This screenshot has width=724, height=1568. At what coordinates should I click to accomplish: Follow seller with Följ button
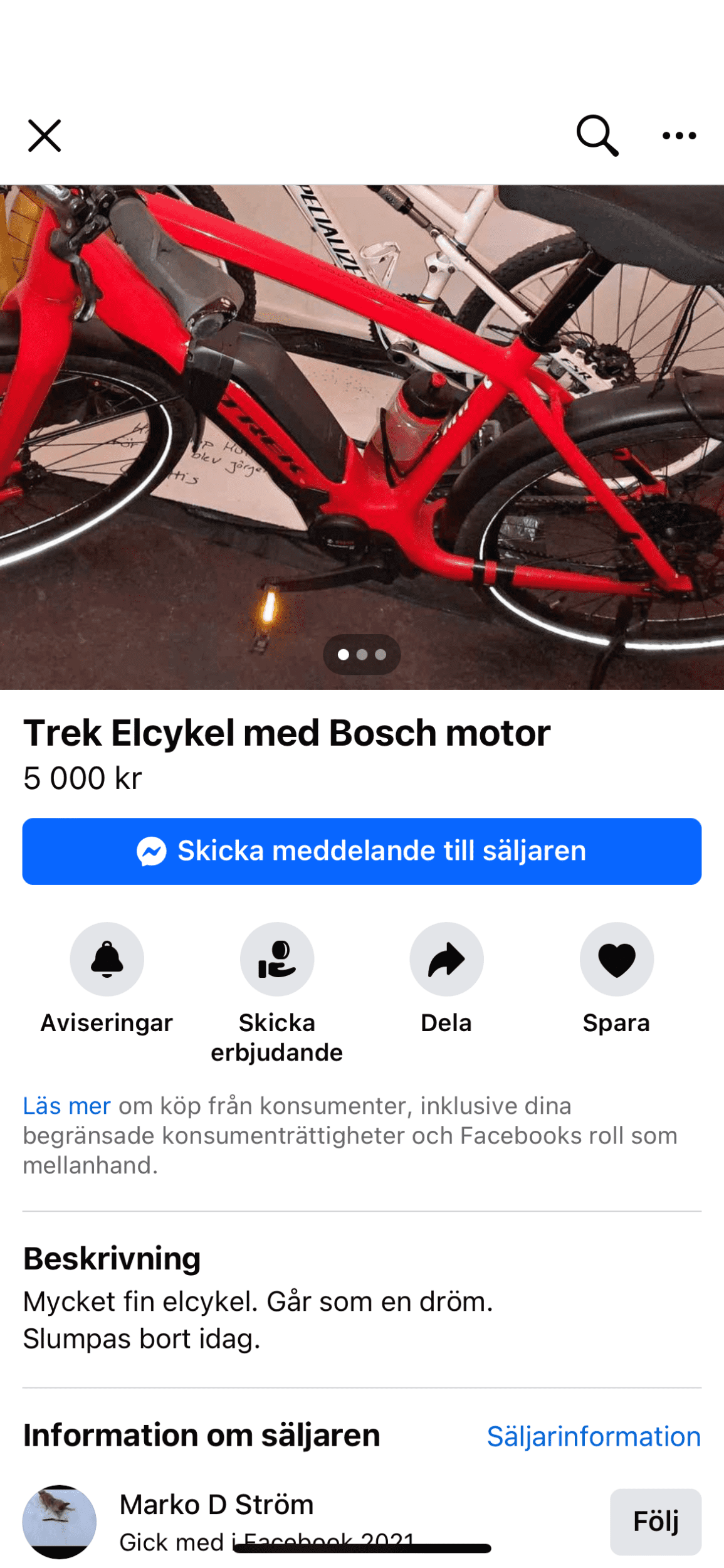coord(655,1521)
